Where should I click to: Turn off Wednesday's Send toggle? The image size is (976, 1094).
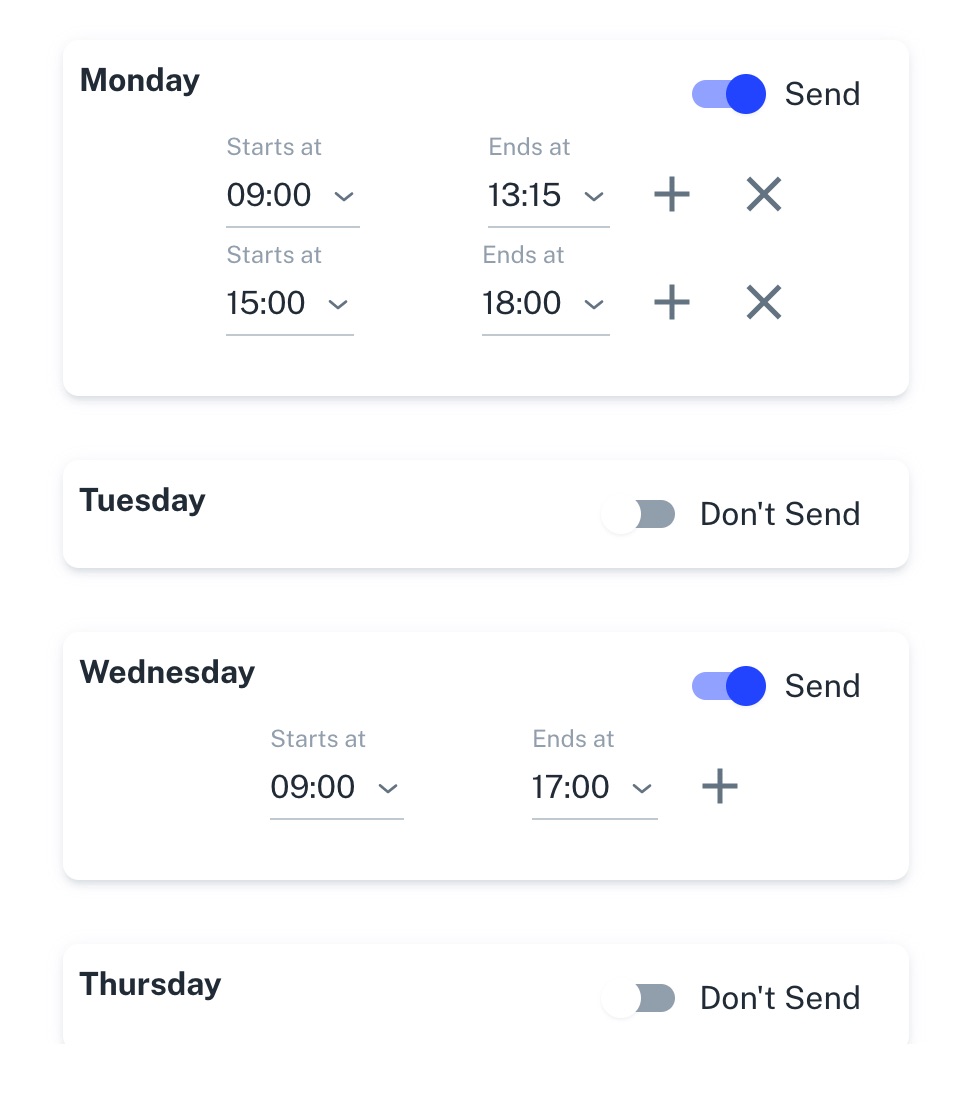pyautogui.click(x=728, y=686)
